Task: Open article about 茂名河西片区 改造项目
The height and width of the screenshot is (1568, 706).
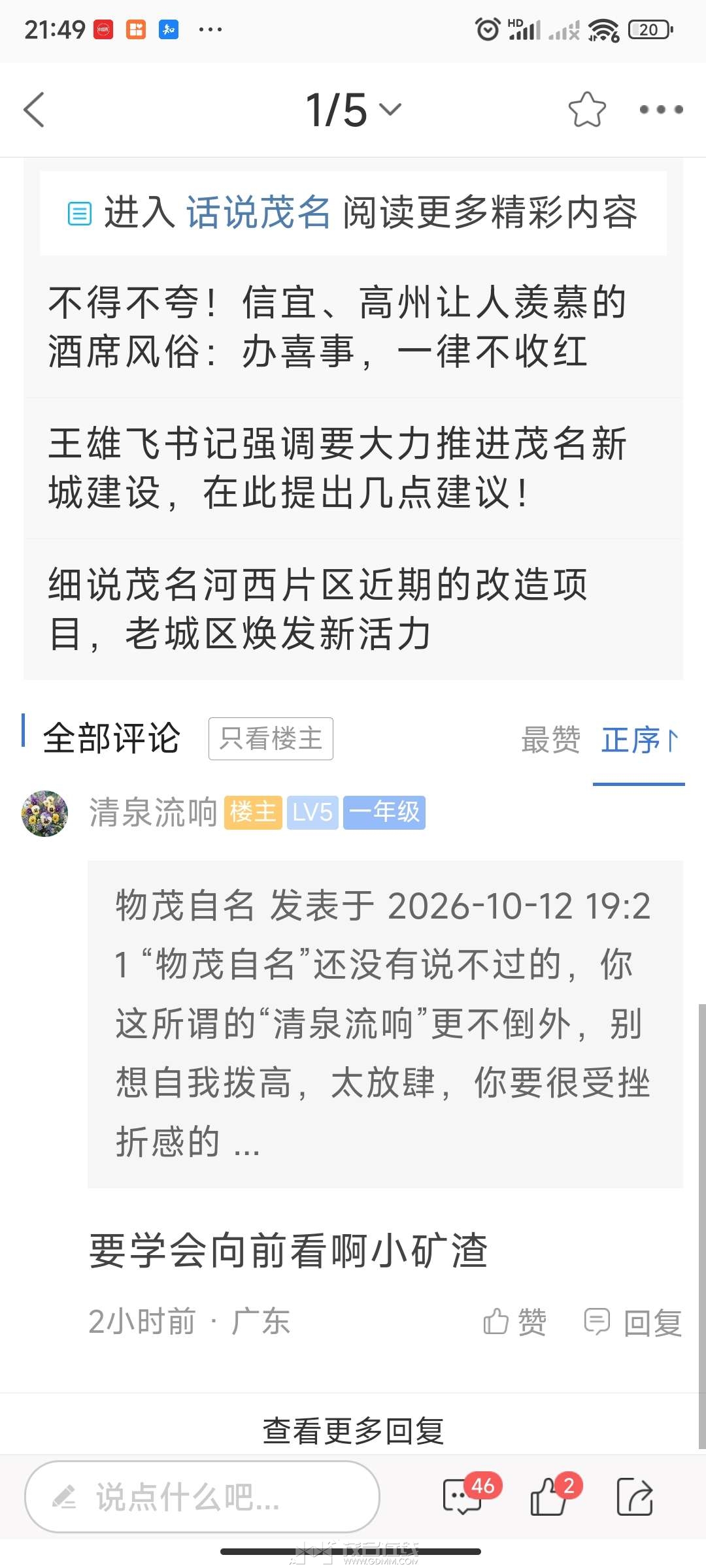Action: (x=353, y=609)
